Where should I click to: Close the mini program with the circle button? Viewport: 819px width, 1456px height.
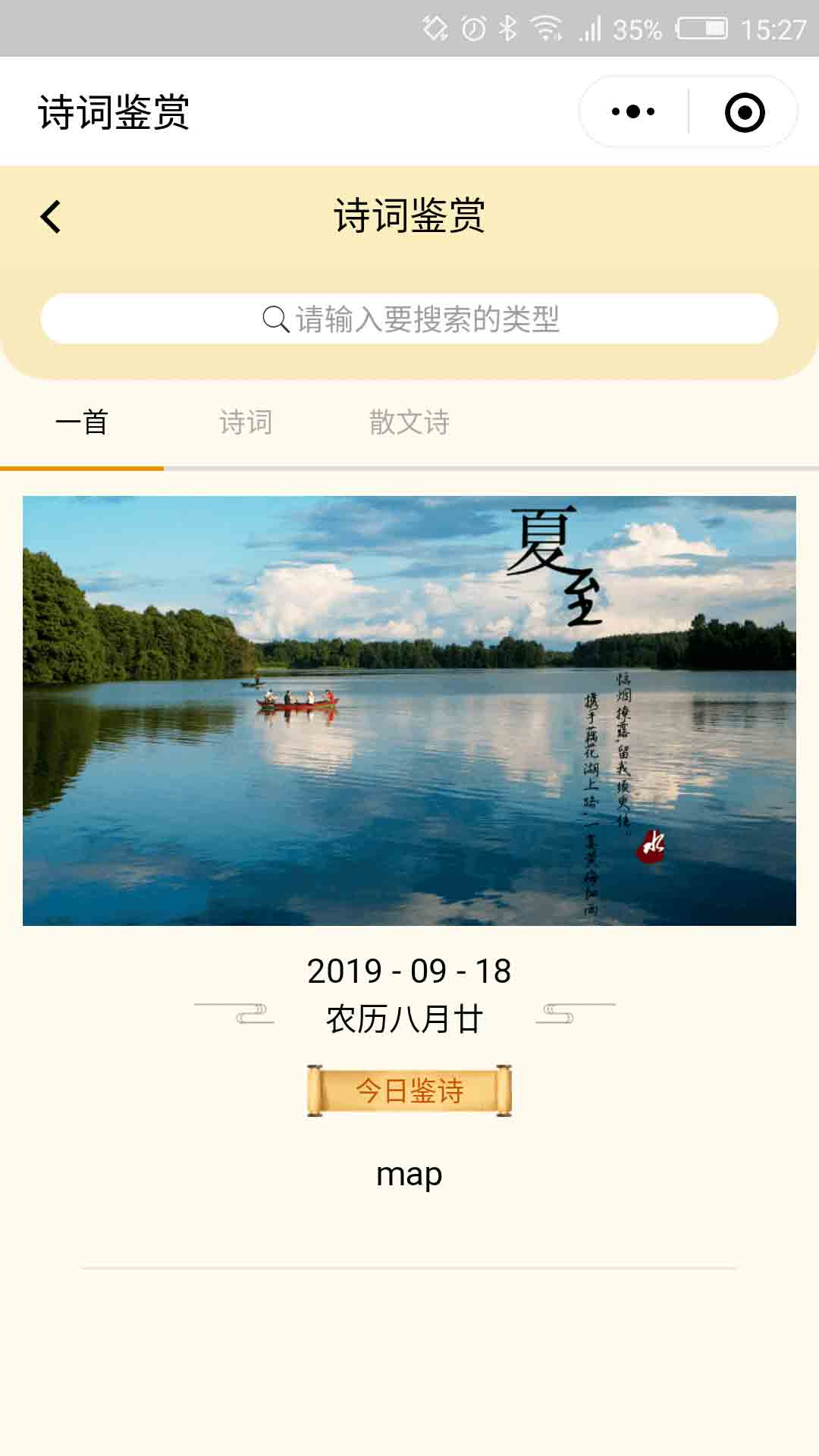(x=744, y=112)
